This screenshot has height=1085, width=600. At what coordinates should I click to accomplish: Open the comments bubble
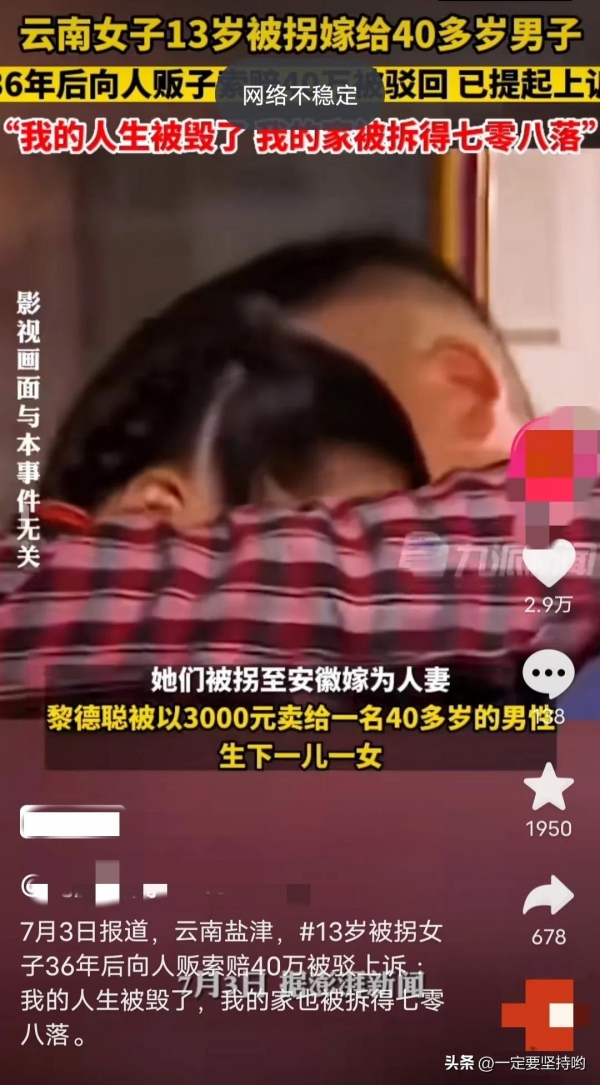coord(549,674)
